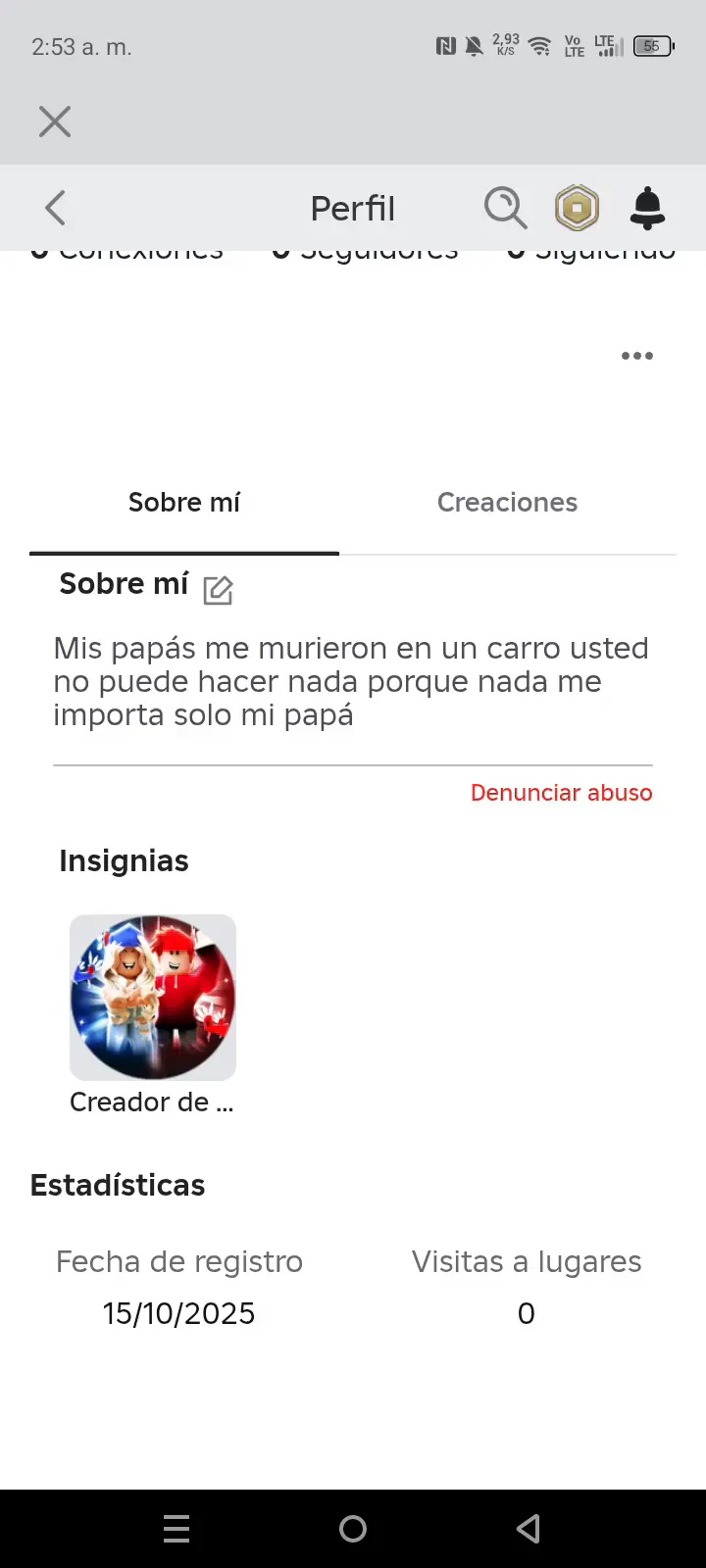Switch to the Creaciones tab

point(507,503)
